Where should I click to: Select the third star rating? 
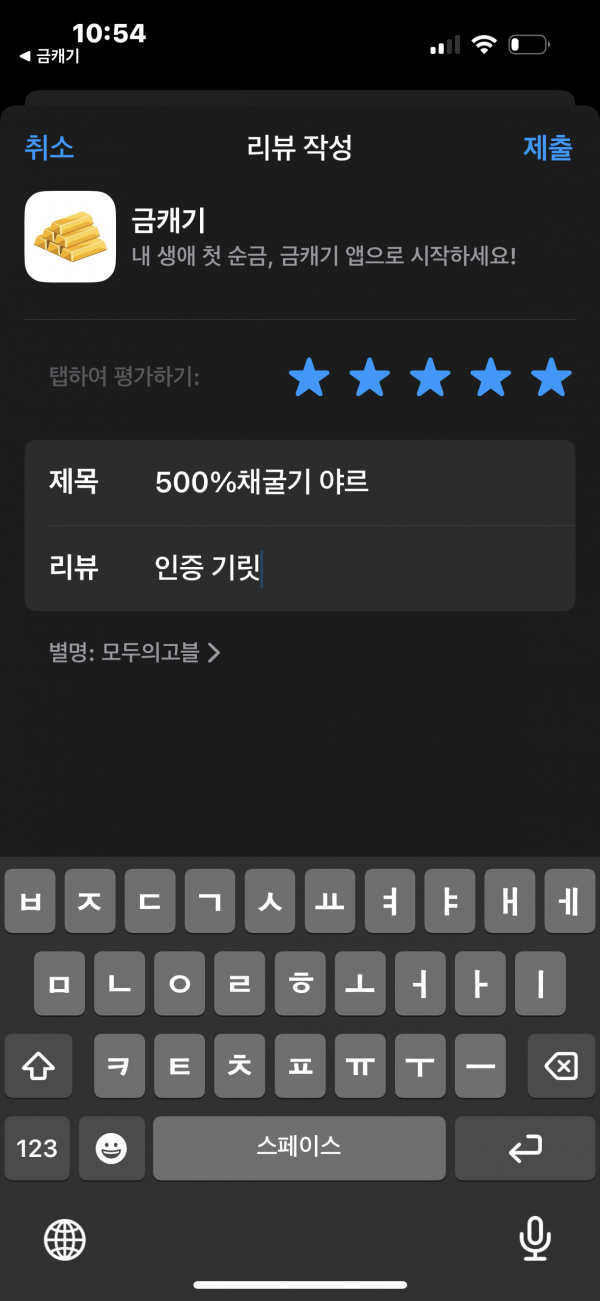coord(430,378)
